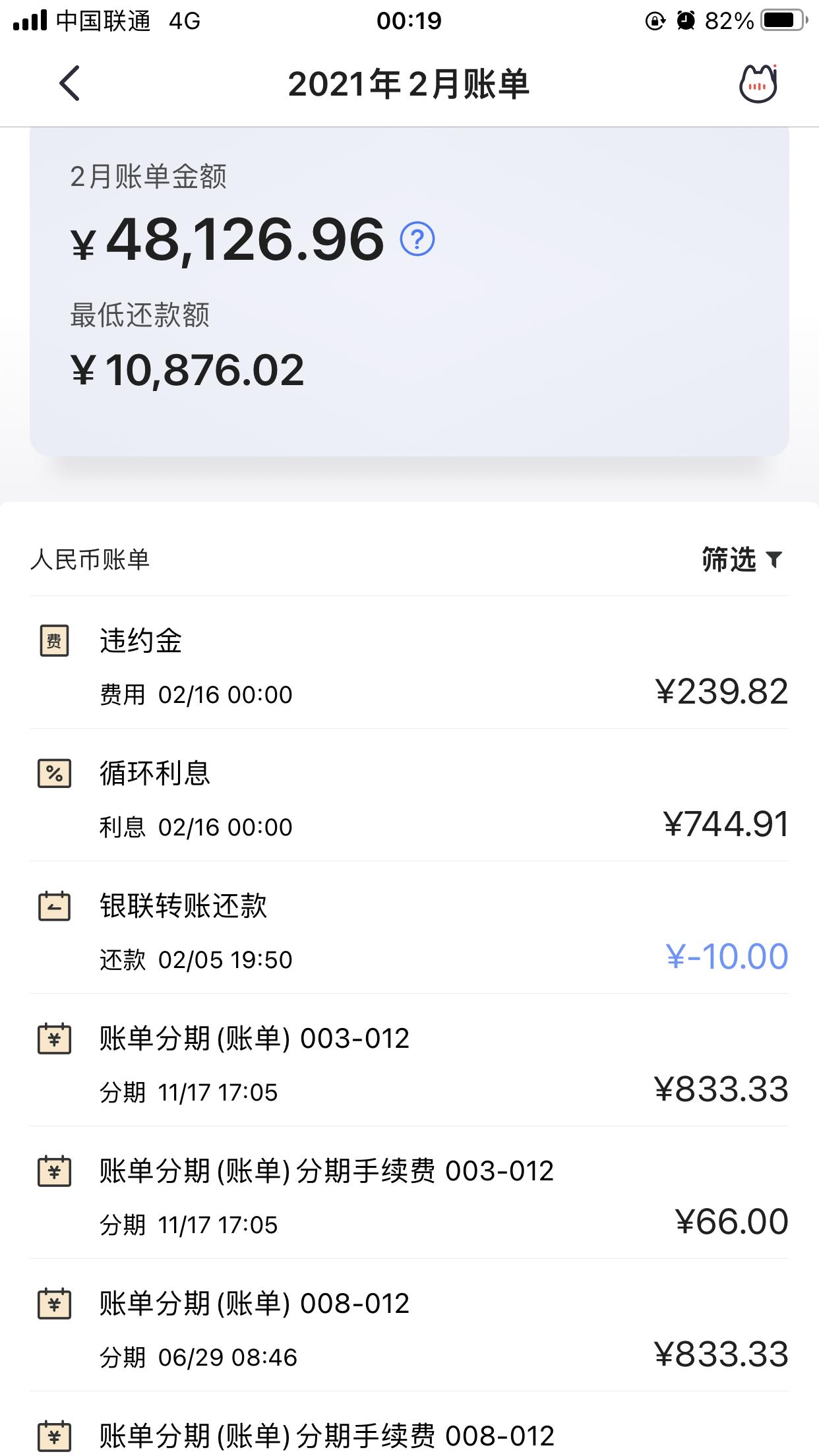Tap the battery indicator in status bar
The width and height of the screenshot is (819, 1456).
[782, 20]
